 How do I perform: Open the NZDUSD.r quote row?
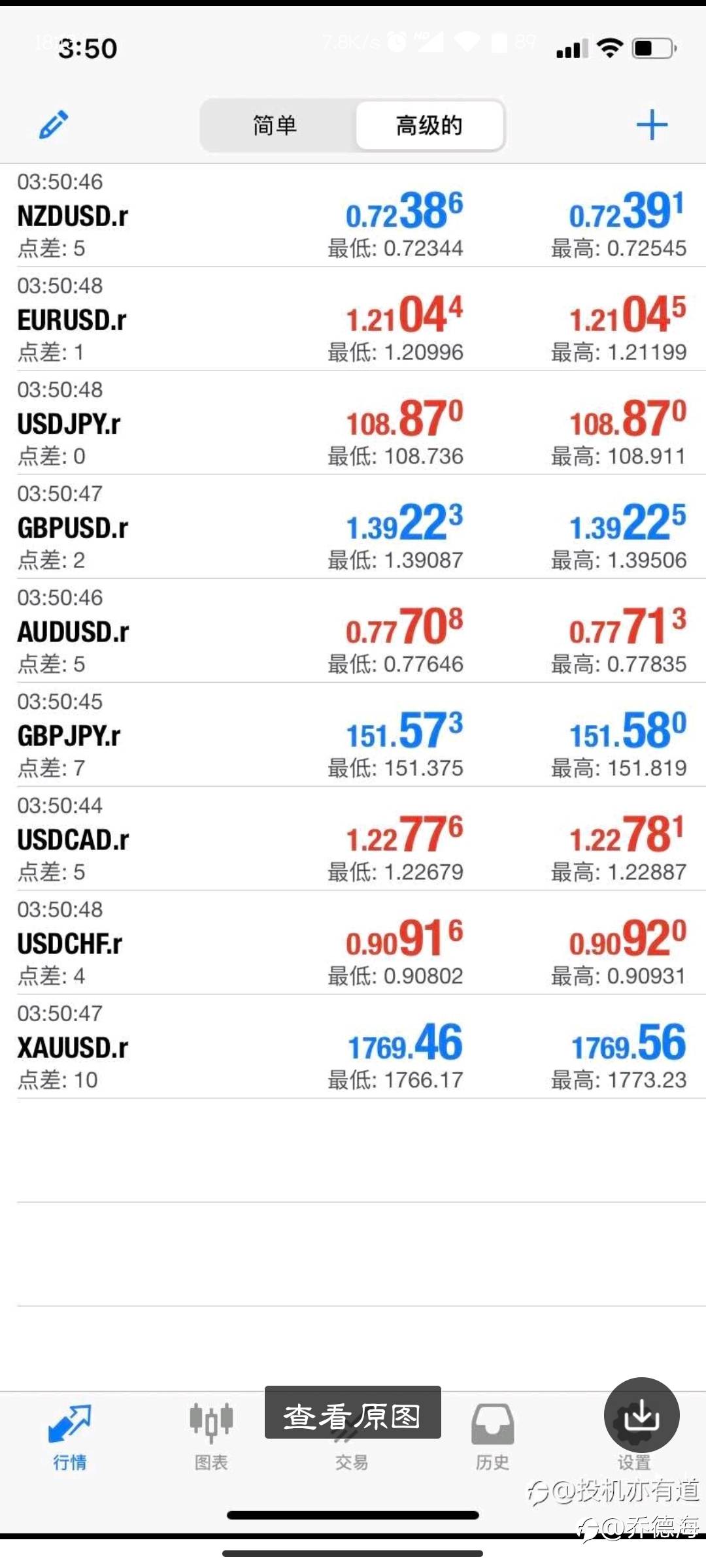click(x=353, y=215)
